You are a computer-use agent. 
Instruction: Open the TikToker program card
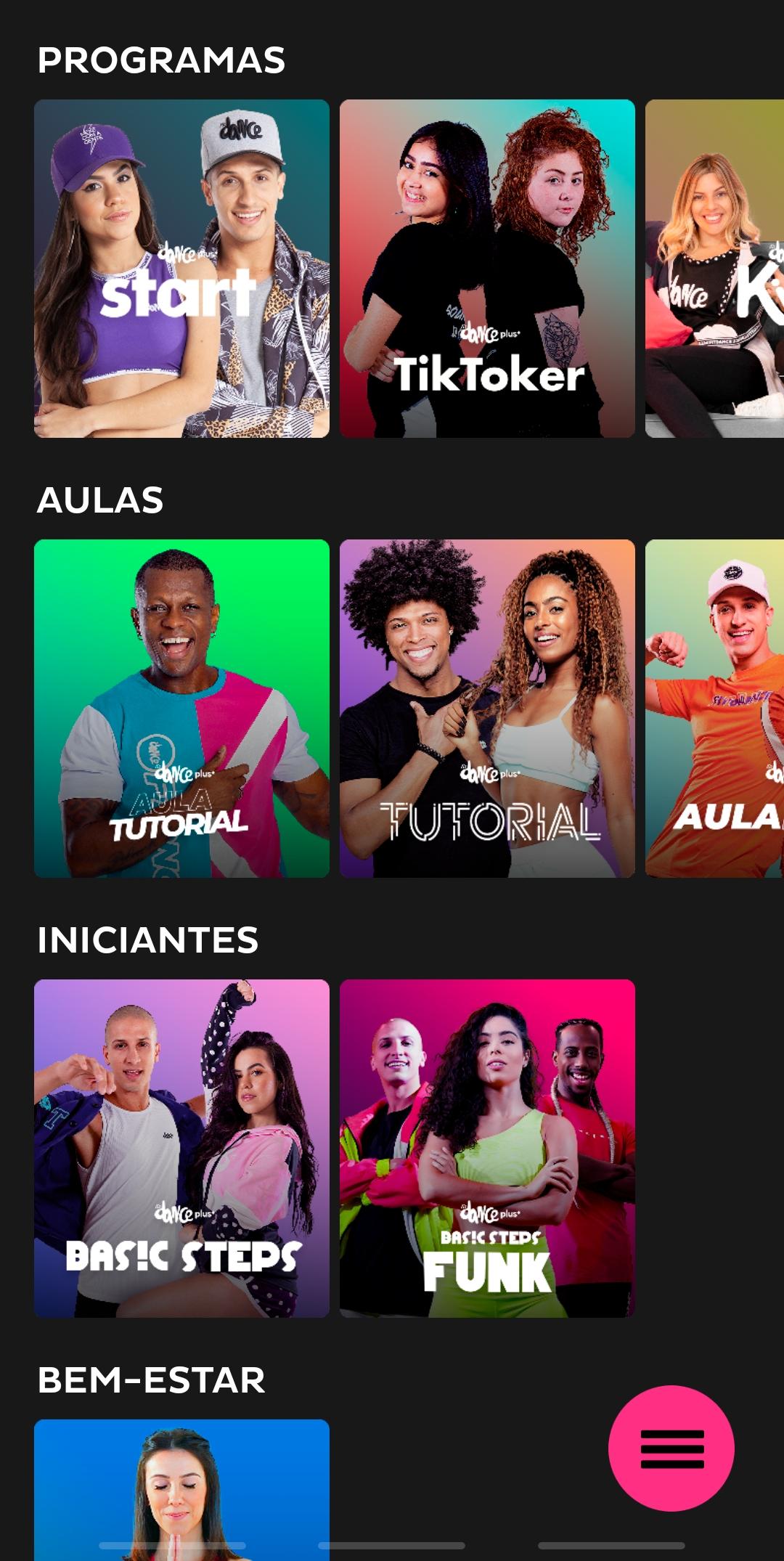pyautogui.click(x=487, y=269)
